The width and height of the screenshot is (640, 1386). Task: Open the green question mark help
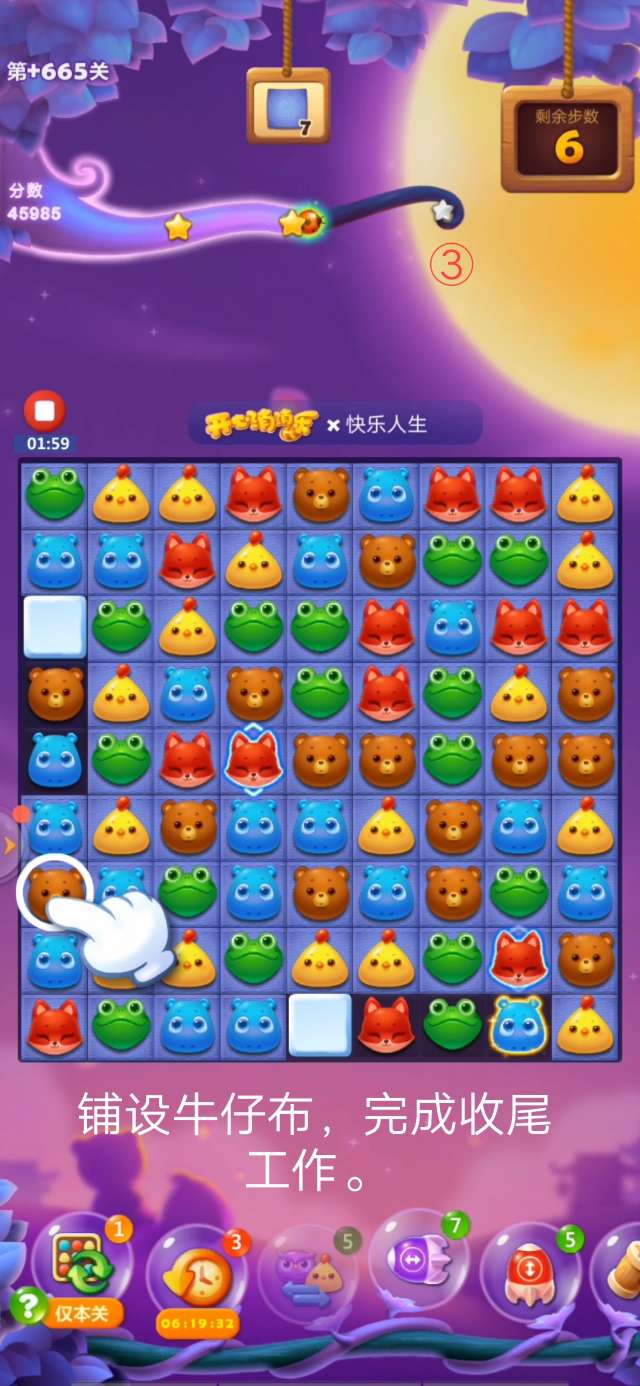click(x=27, y=1305)
